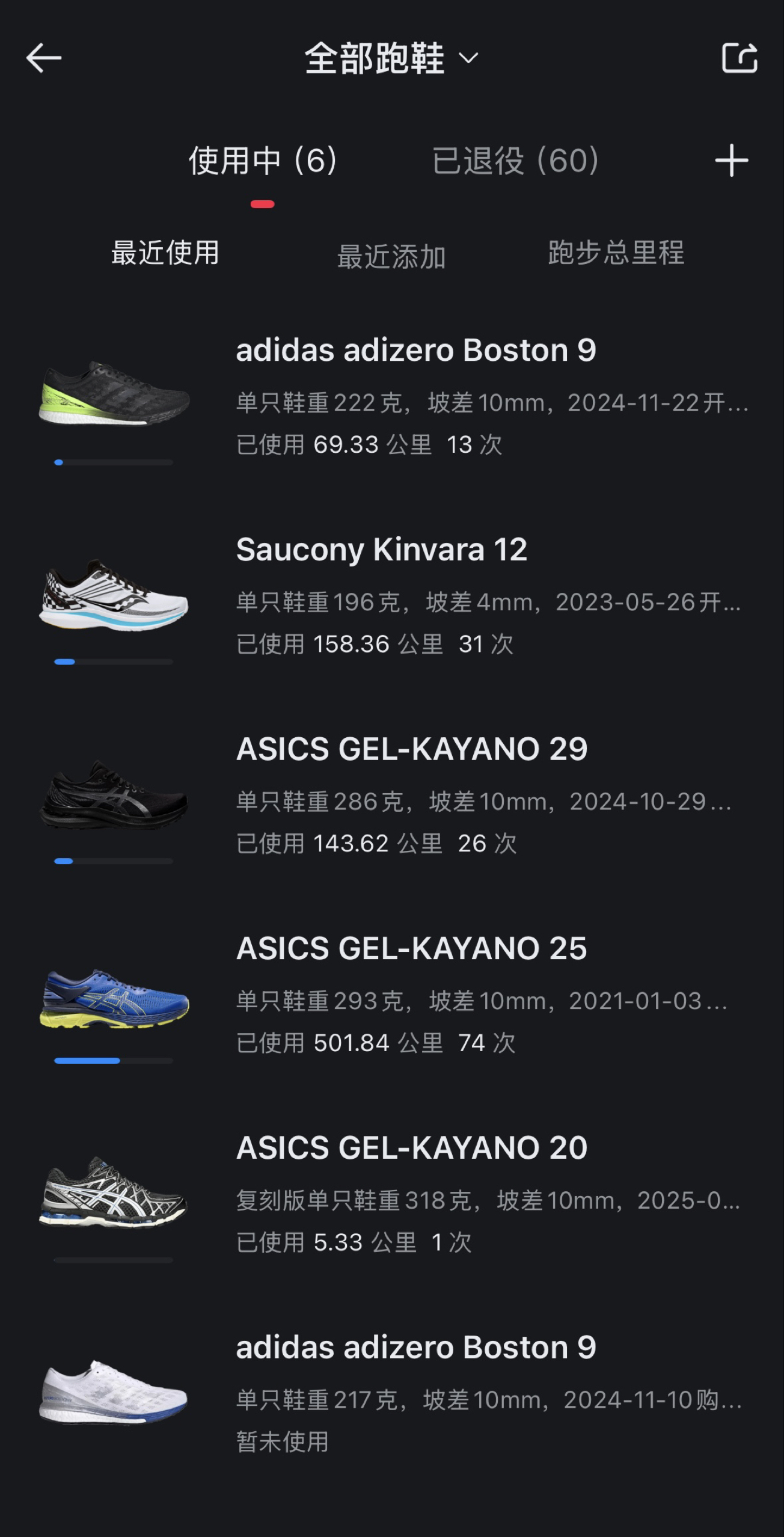
Task: Go back using the top-left arrow
Action: [44, 58]
